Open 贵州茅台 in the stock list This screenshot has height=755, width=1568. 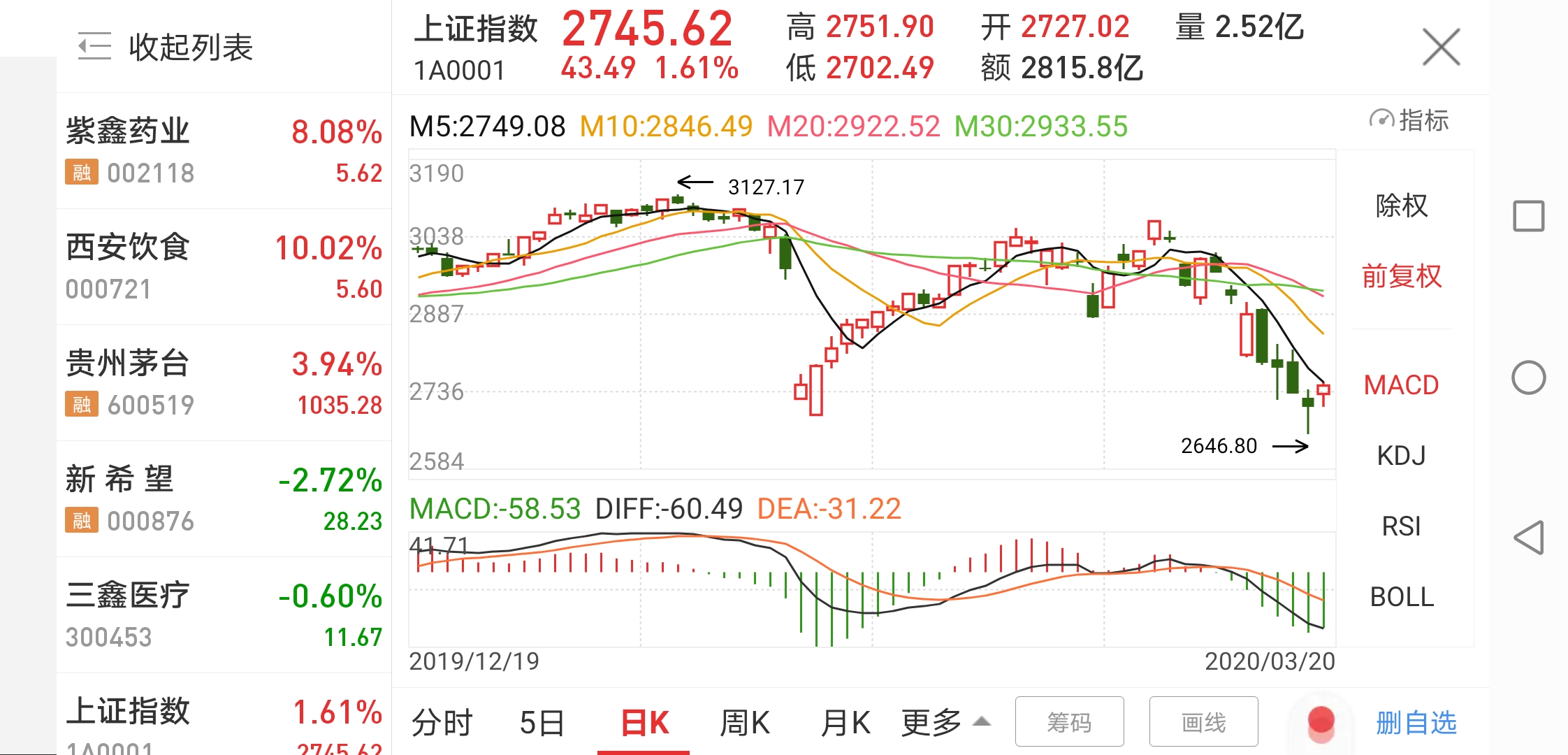click(x=224, y=383)
